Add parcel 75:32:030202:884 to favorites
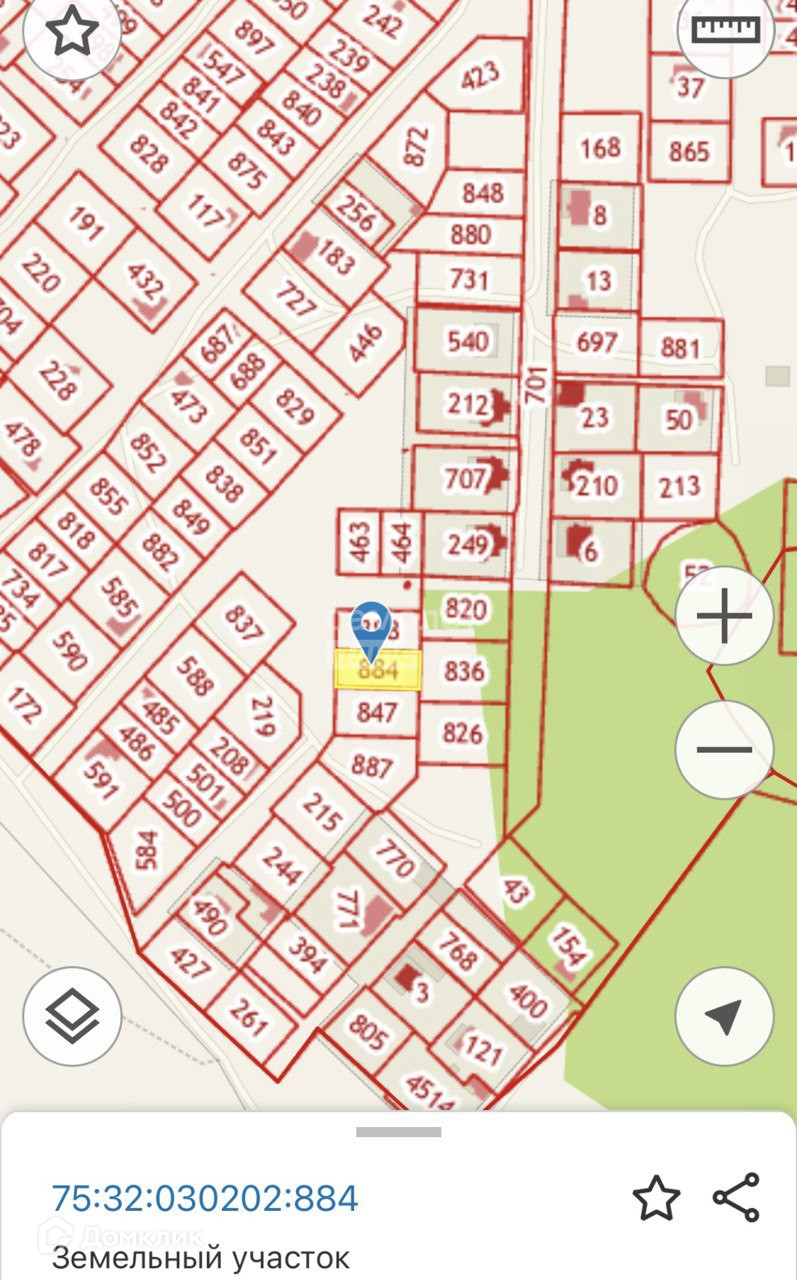 click(656, 1198)
